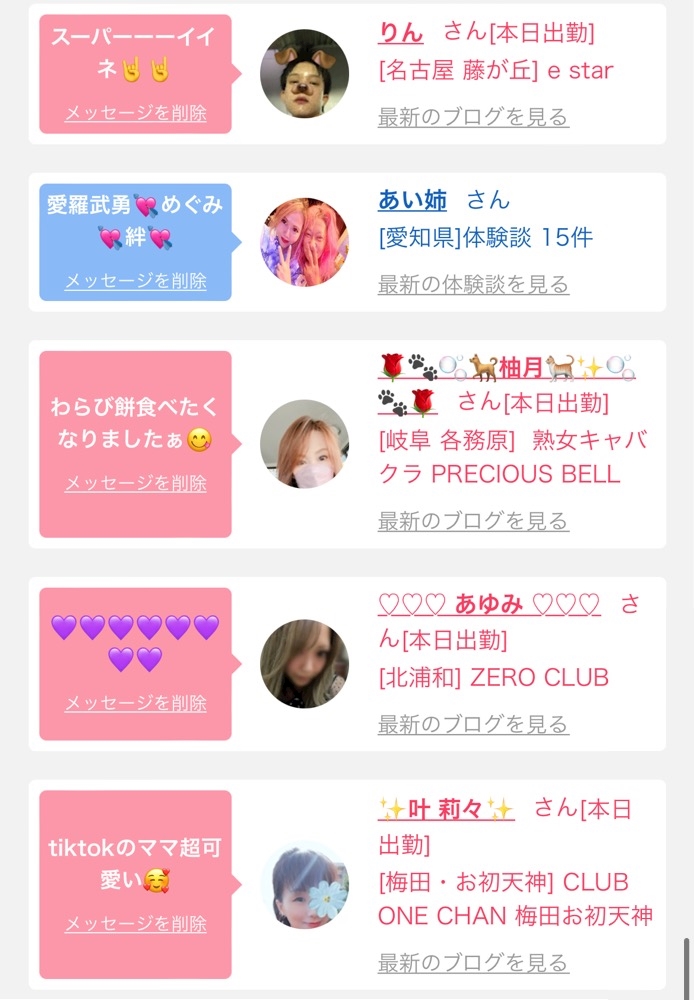View the latest blog from ZERO CLUB's あゆみ
The width and height of the screenshot is (694, 1000).
[473, 724]
